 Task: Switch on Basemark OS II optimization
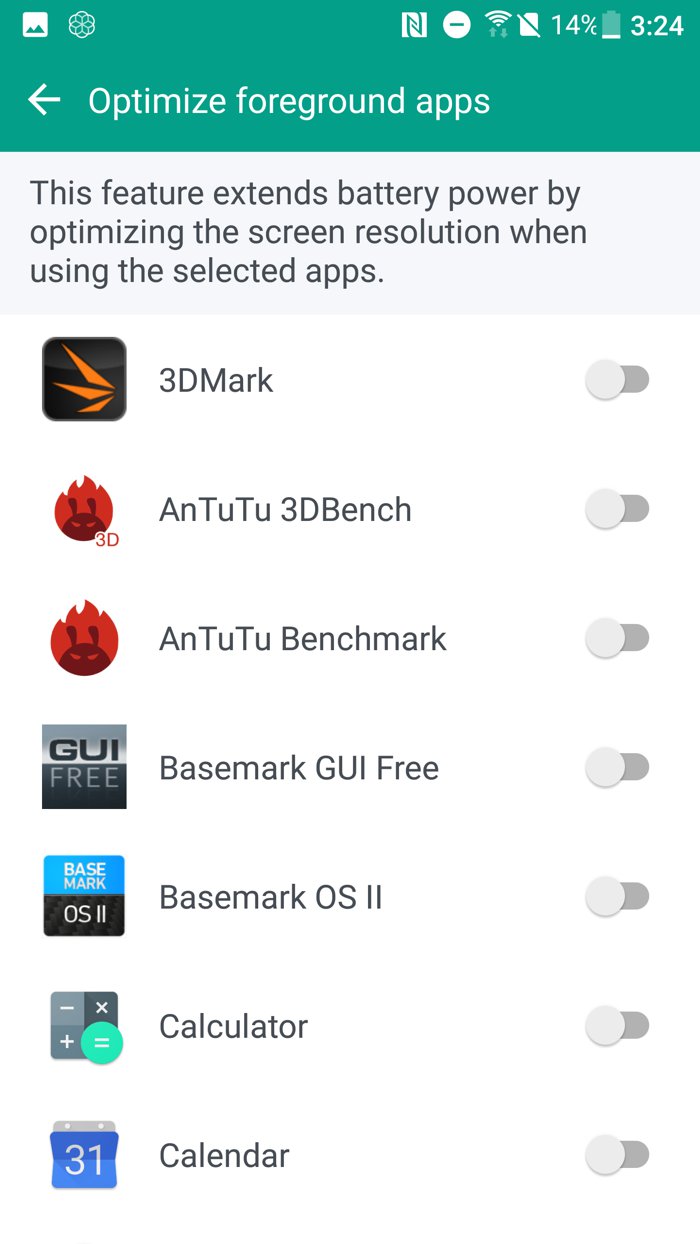click(x=617, y=896)
